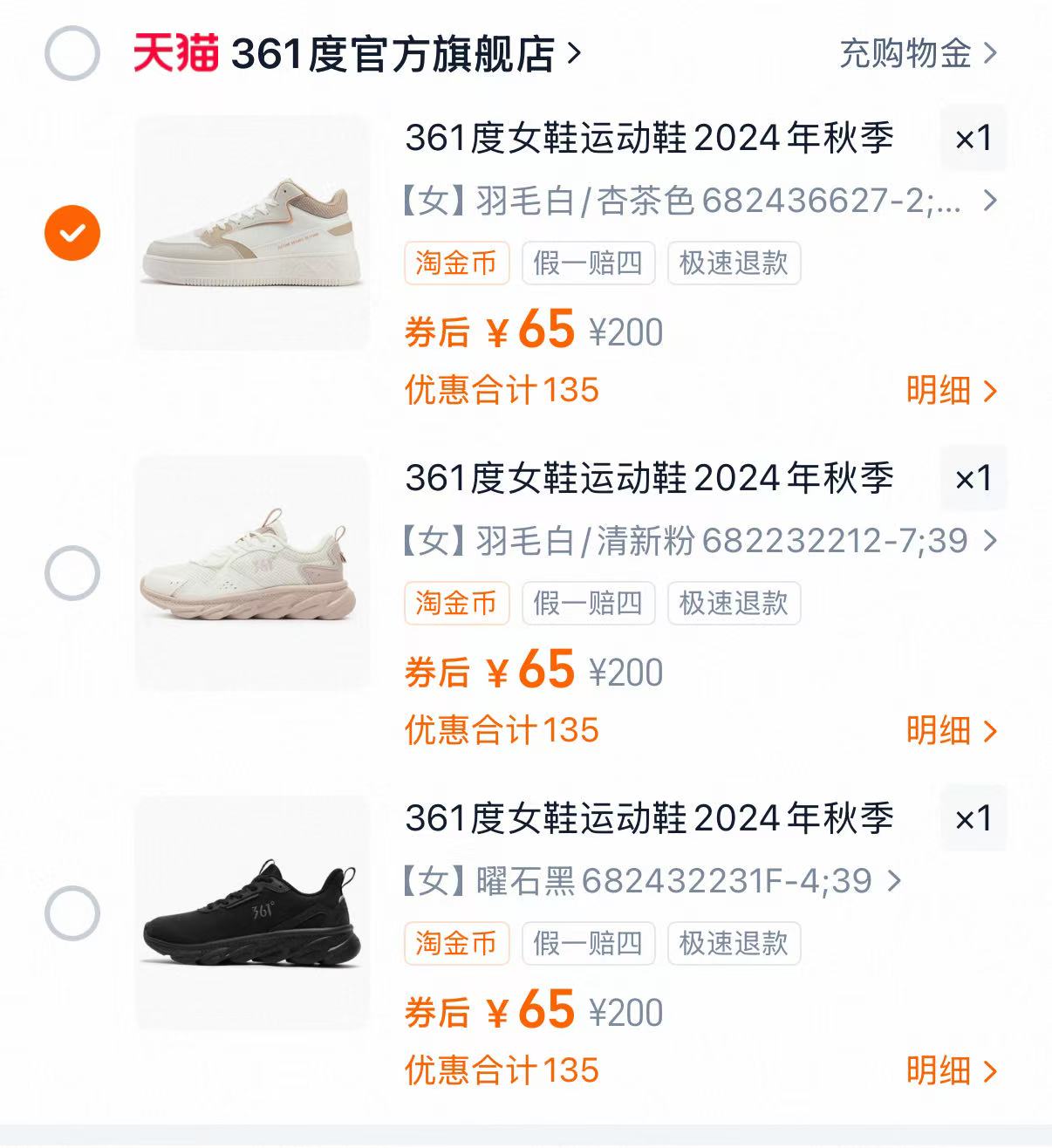Deselect the checked 羽毛白/杏茶色 item

pyautogui.click(x=72, y=231)
